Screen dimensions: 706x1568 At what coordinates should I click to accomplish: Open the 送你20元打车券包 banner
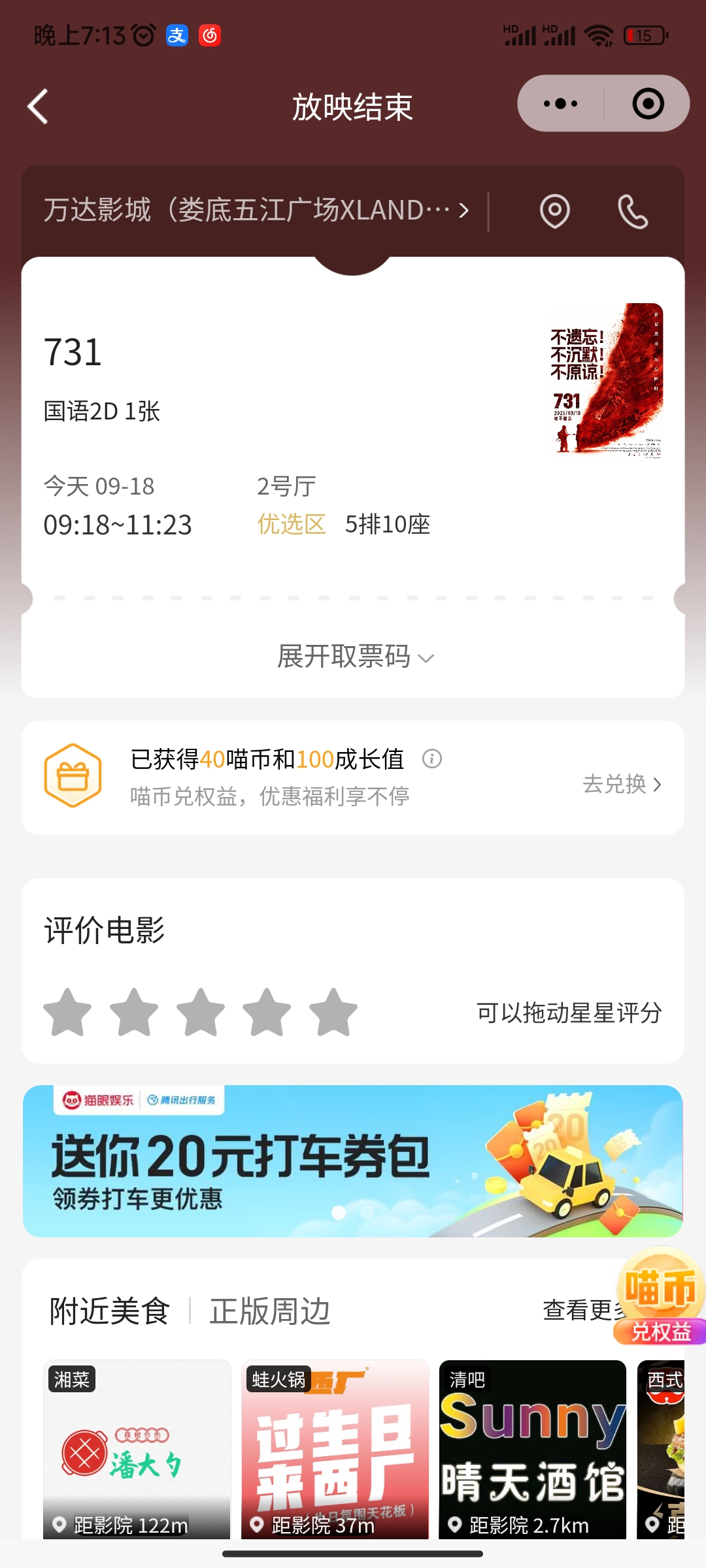point(353,1161)
